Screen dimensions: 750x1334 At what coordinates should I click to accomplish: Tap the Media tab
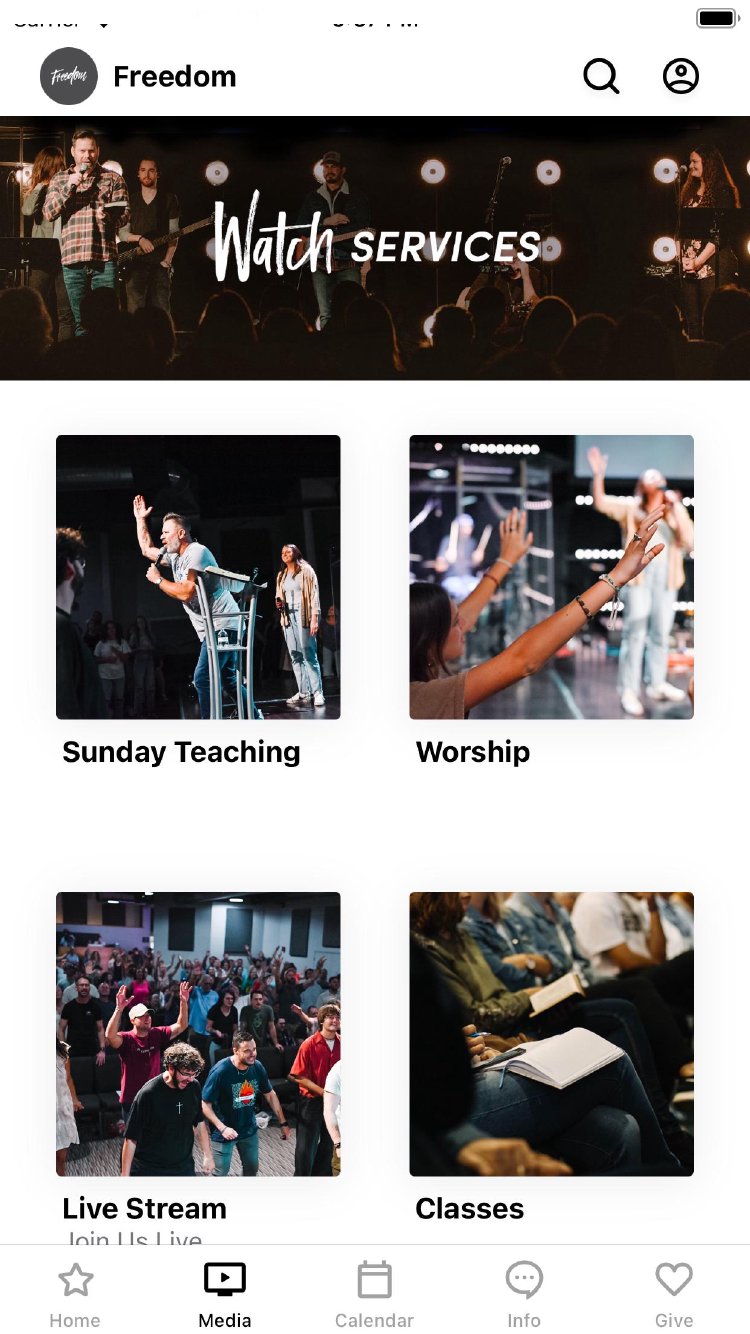(225, 1294)
